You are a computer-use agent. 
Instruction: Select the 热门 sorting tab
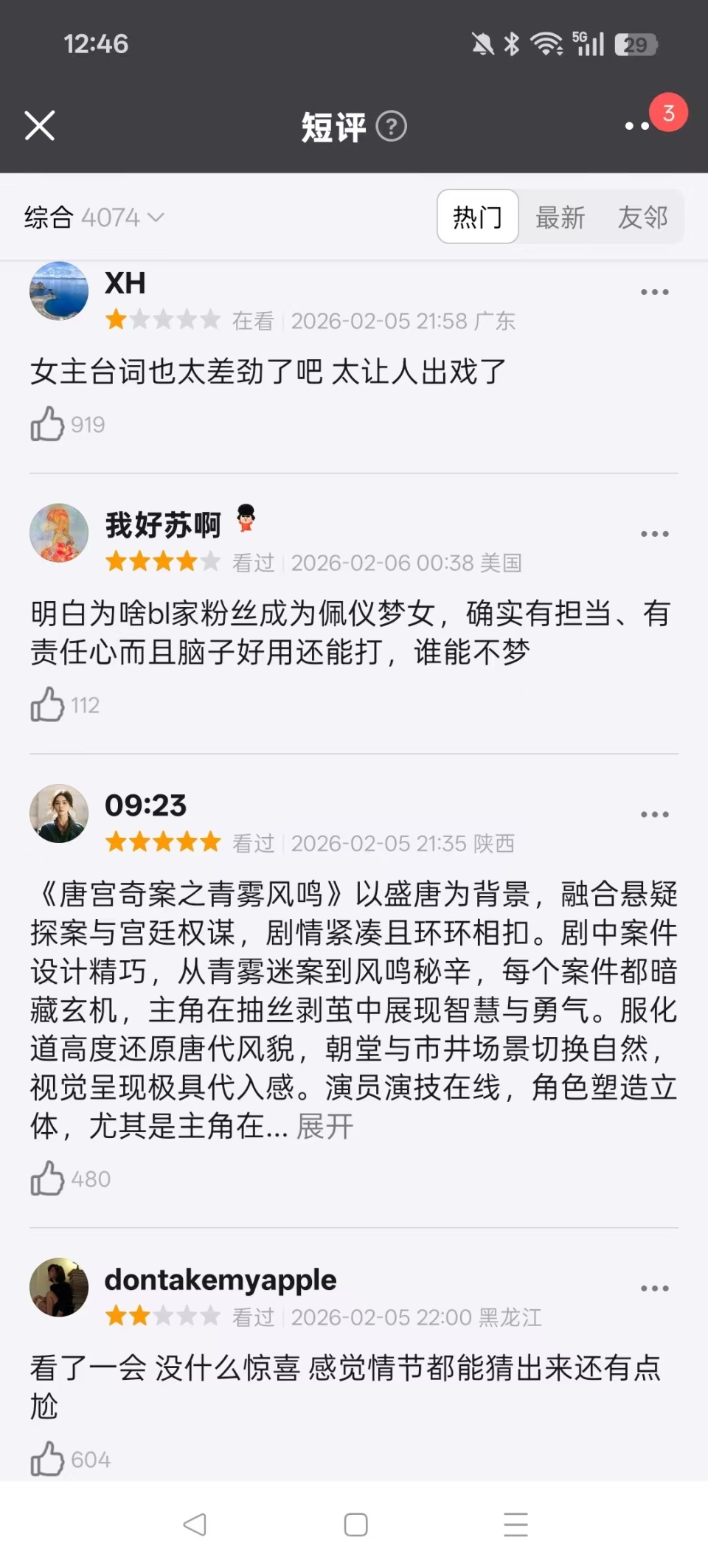[476, 217]
